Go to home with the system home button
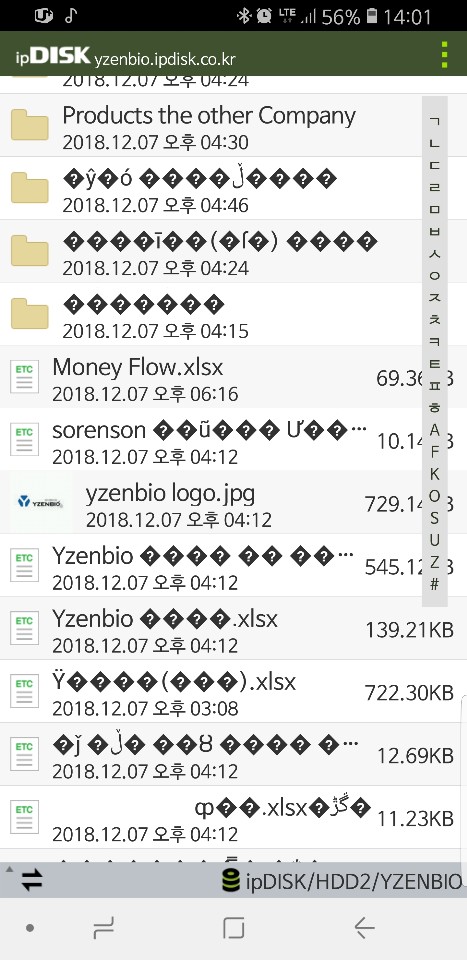Viewport: 467px width, 960px height. click(x=234, y=928)
